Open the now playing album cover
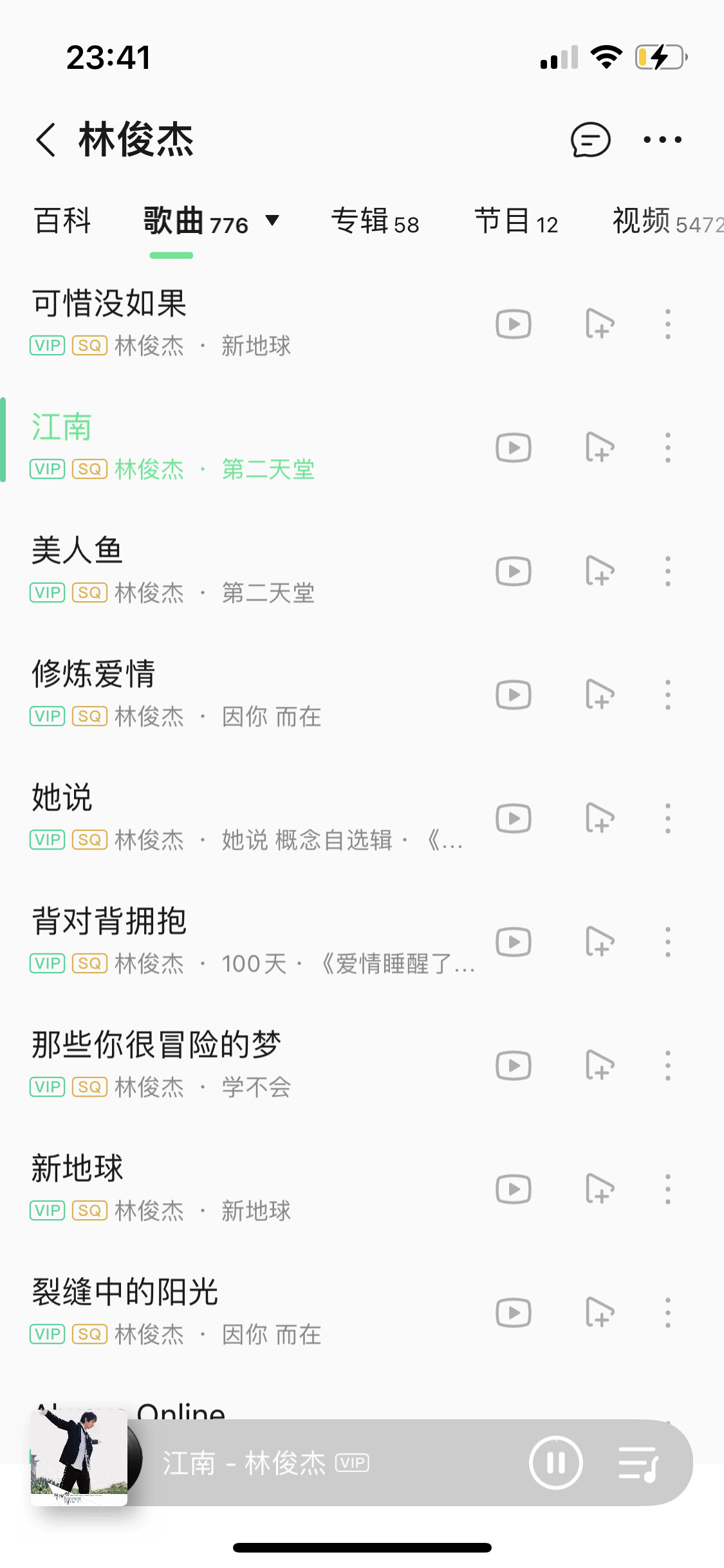Viewport: 724px width, 1568px height. (x=79, y=1457)
